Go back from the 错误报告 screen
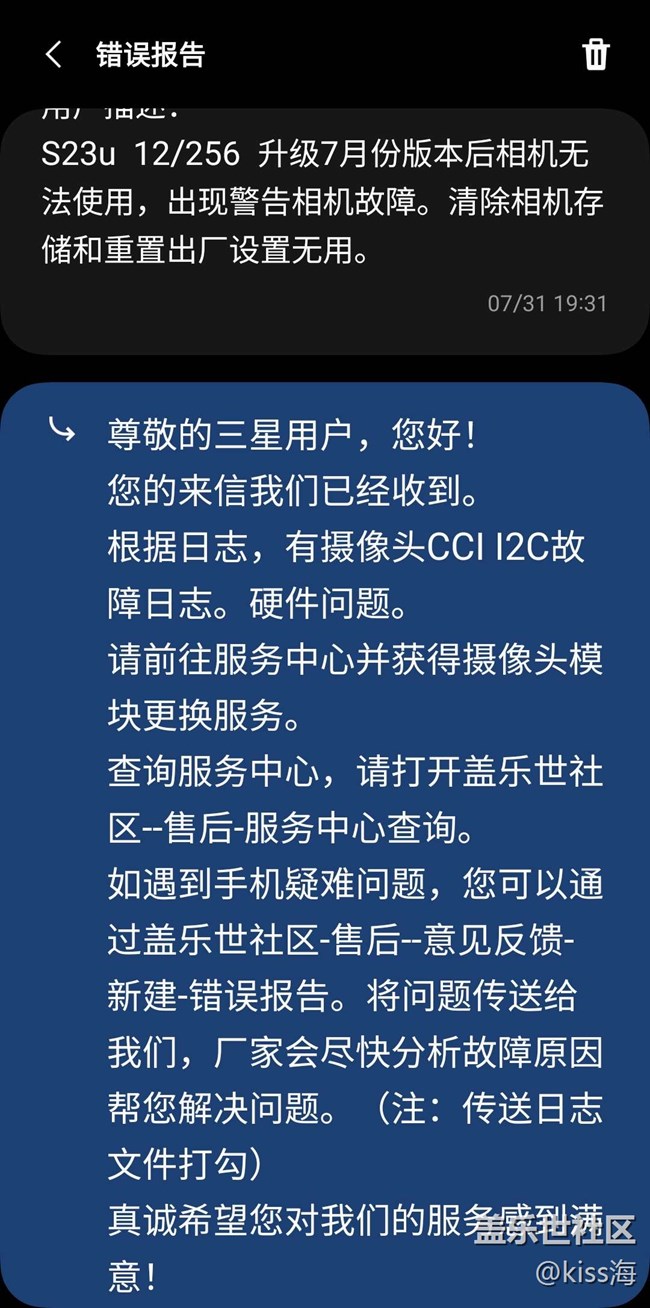 coord(54,54)
